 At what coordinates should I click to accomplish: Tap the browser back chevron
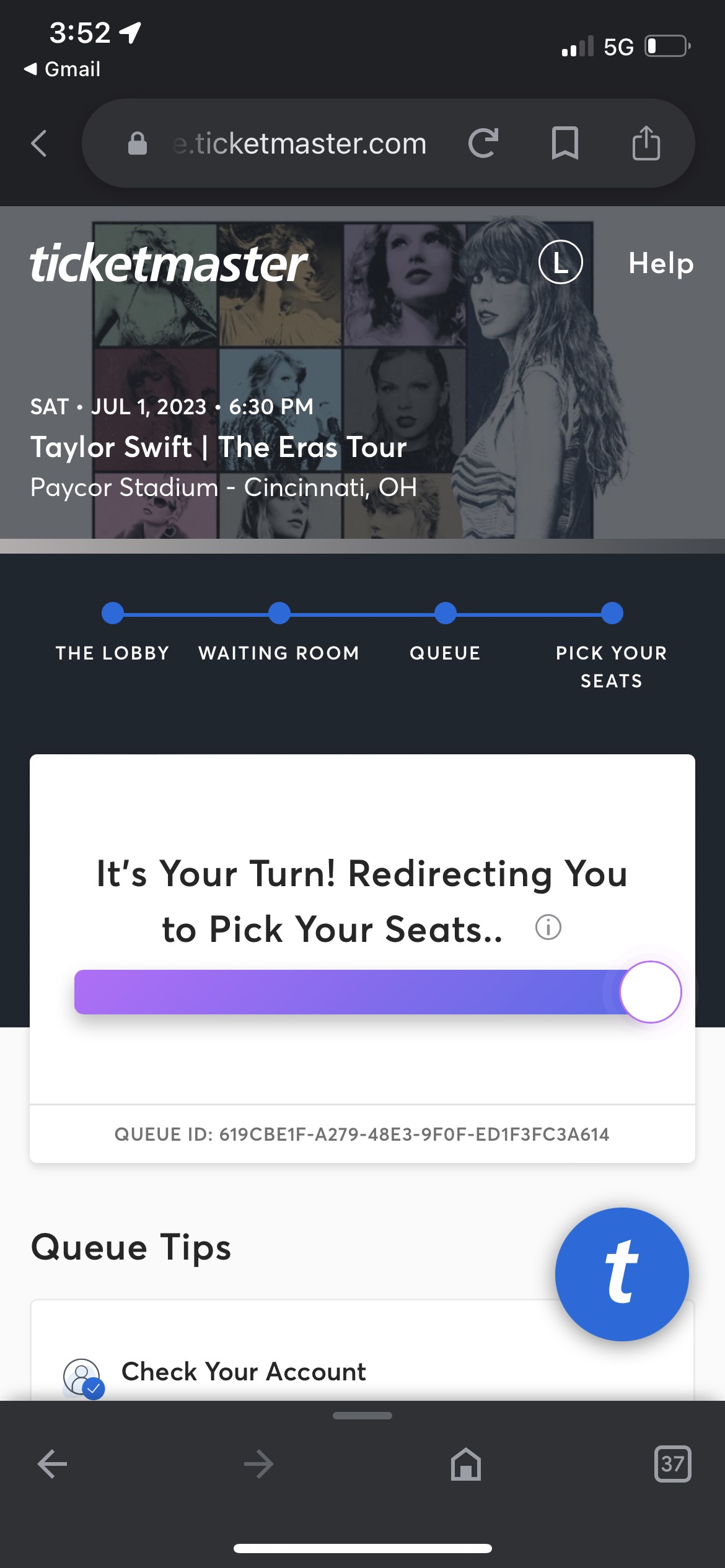(39, 144)
